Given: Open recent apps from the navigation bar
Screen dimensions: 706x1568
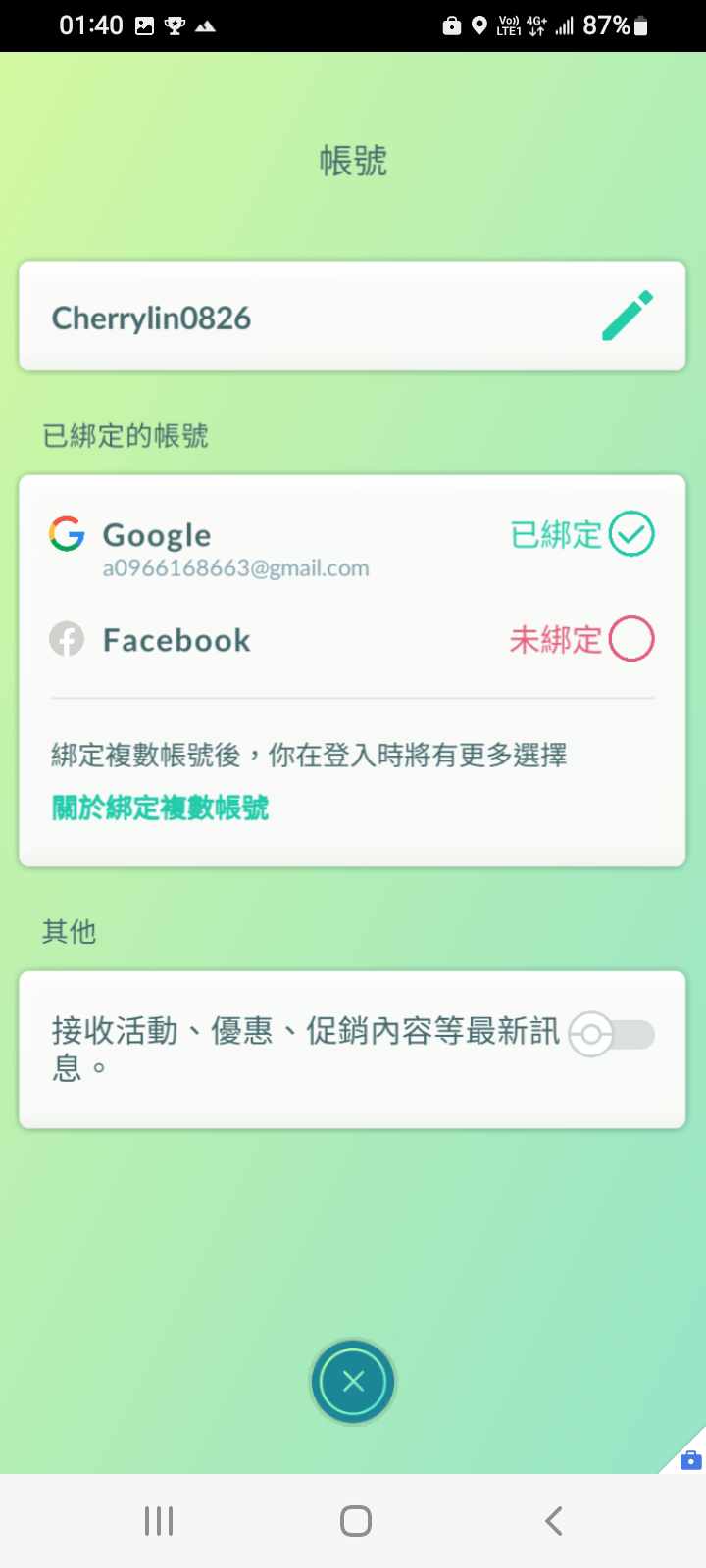Looking at the screenshot, I should [x=159, y=1520].
